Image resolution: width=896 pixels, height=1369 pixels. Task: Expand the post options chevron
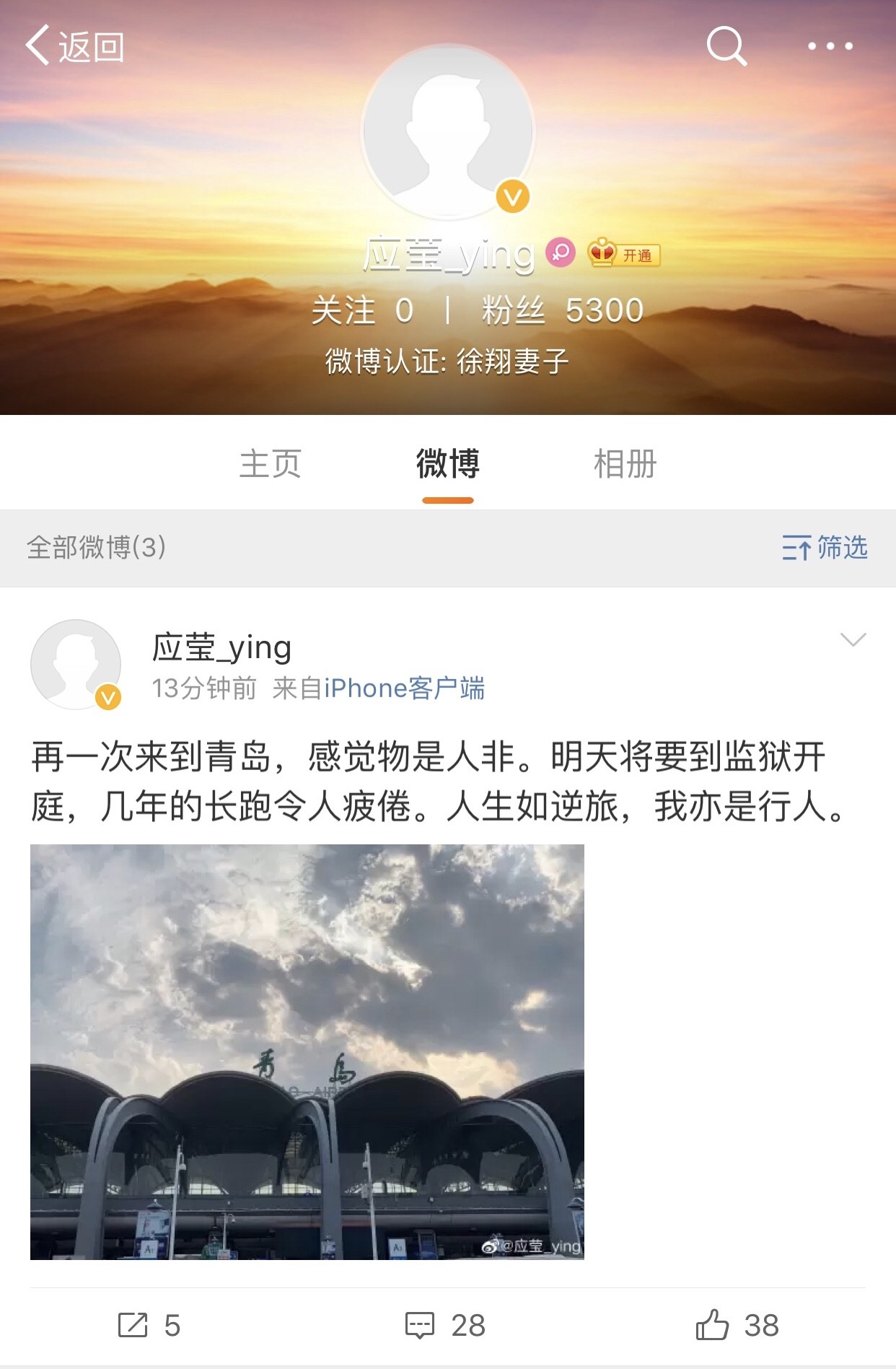click(x=853, y=640)
